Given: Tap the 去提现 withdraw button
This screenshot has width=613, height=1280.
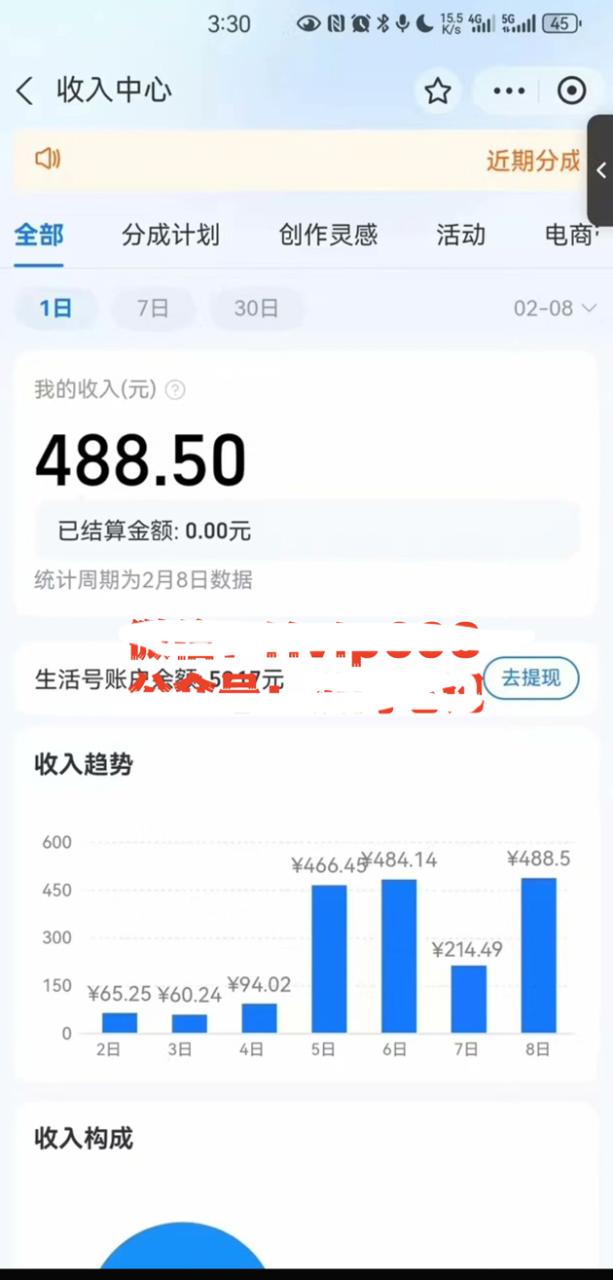Looking at the screenshot, I should pos(531,679).
